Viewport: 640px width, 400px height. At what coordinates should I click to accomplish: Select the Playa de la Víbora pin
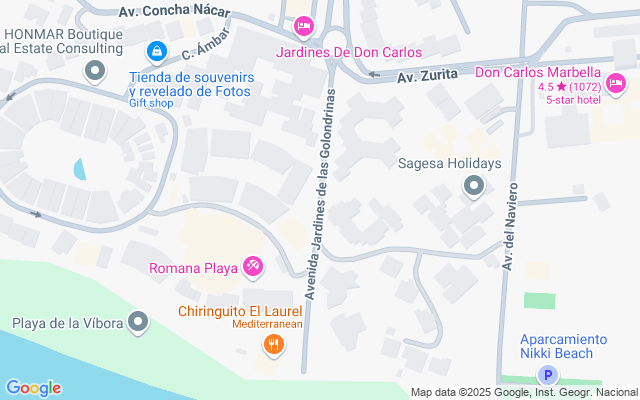(138, 323)
